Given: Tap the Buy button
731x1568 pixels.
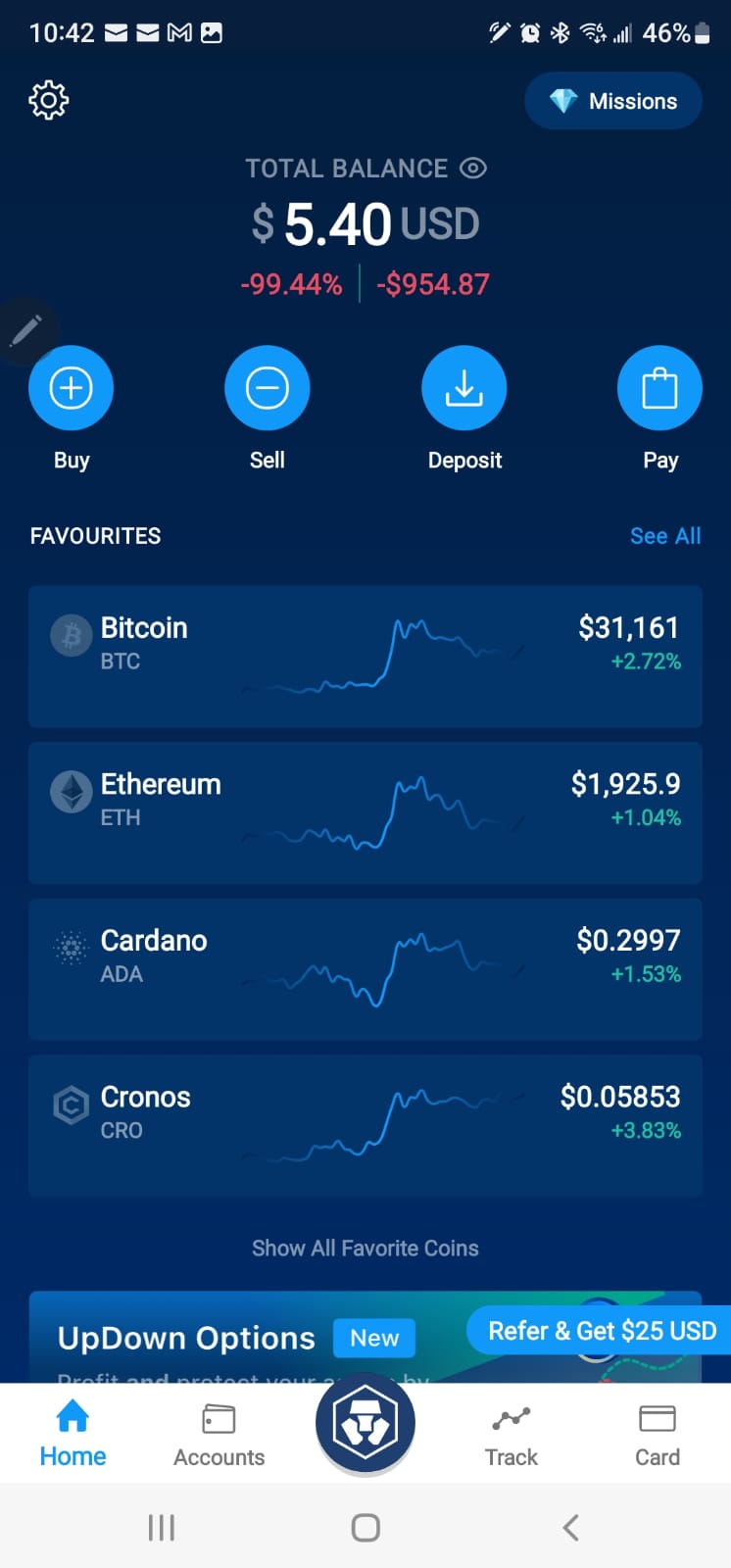Looking at the screenshot, I should click(72, 389).
